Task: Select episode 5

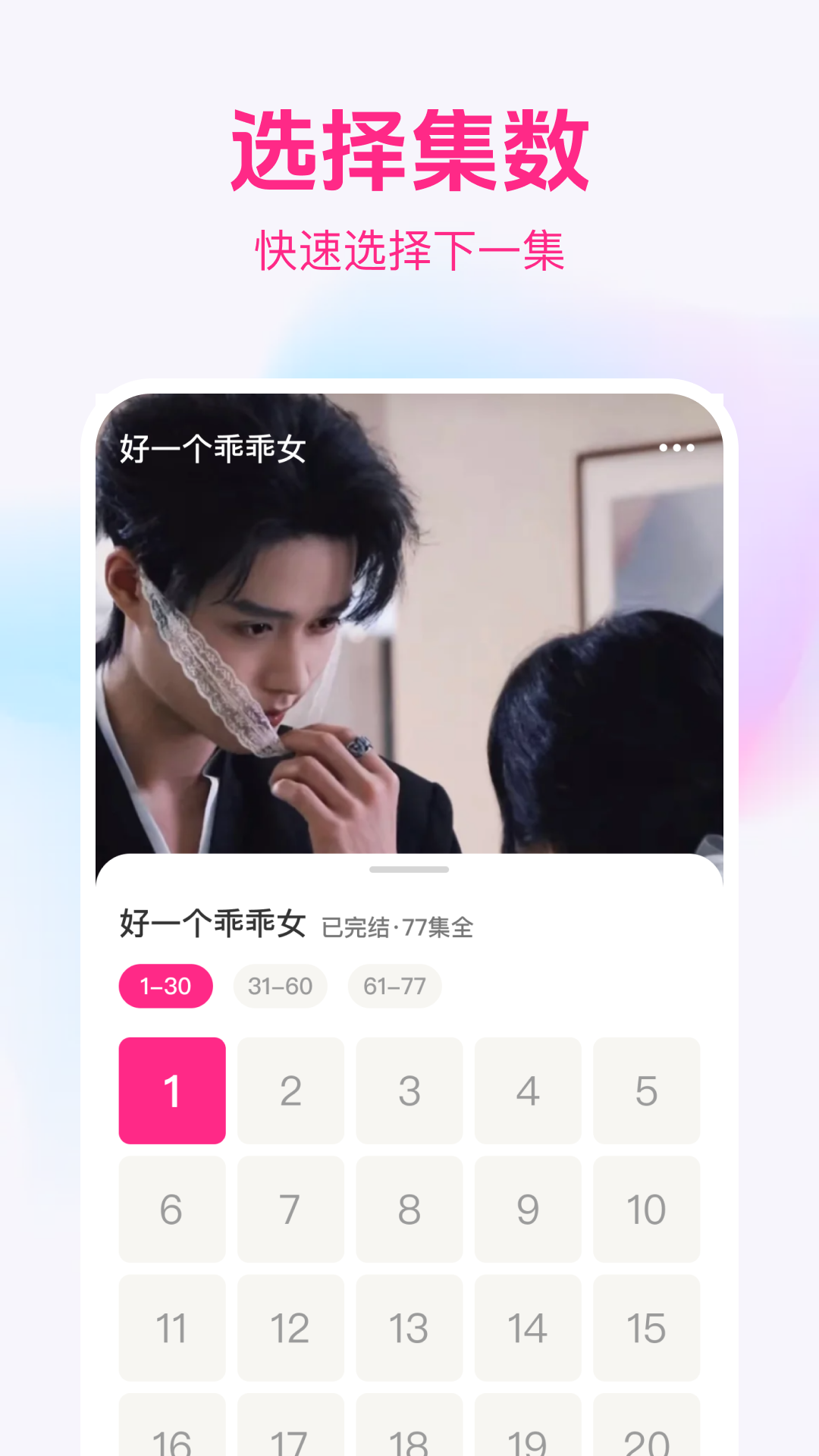Action: point(647,1090)
